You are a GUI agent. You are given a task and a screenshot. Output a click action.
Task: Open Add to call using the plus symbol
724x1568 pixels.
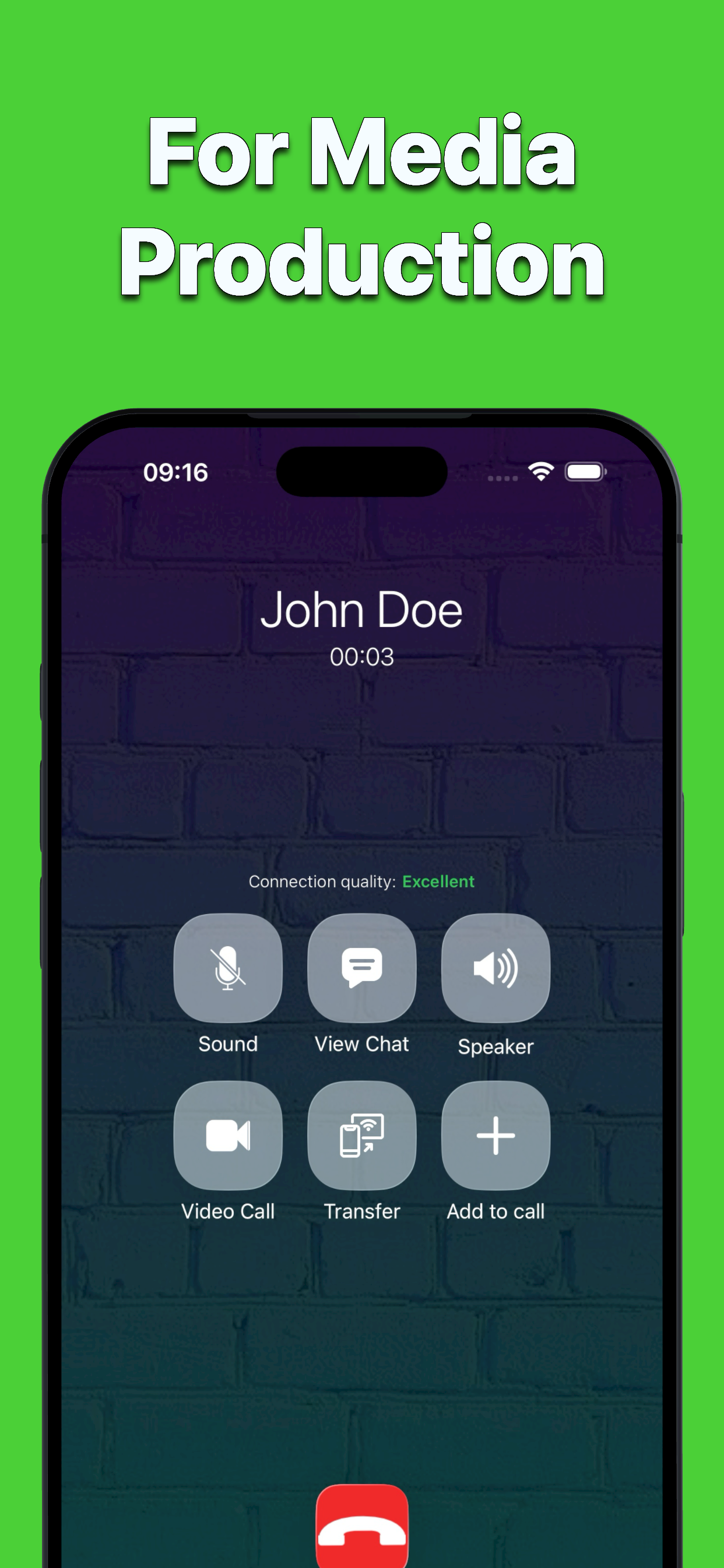pos(495,1135)
